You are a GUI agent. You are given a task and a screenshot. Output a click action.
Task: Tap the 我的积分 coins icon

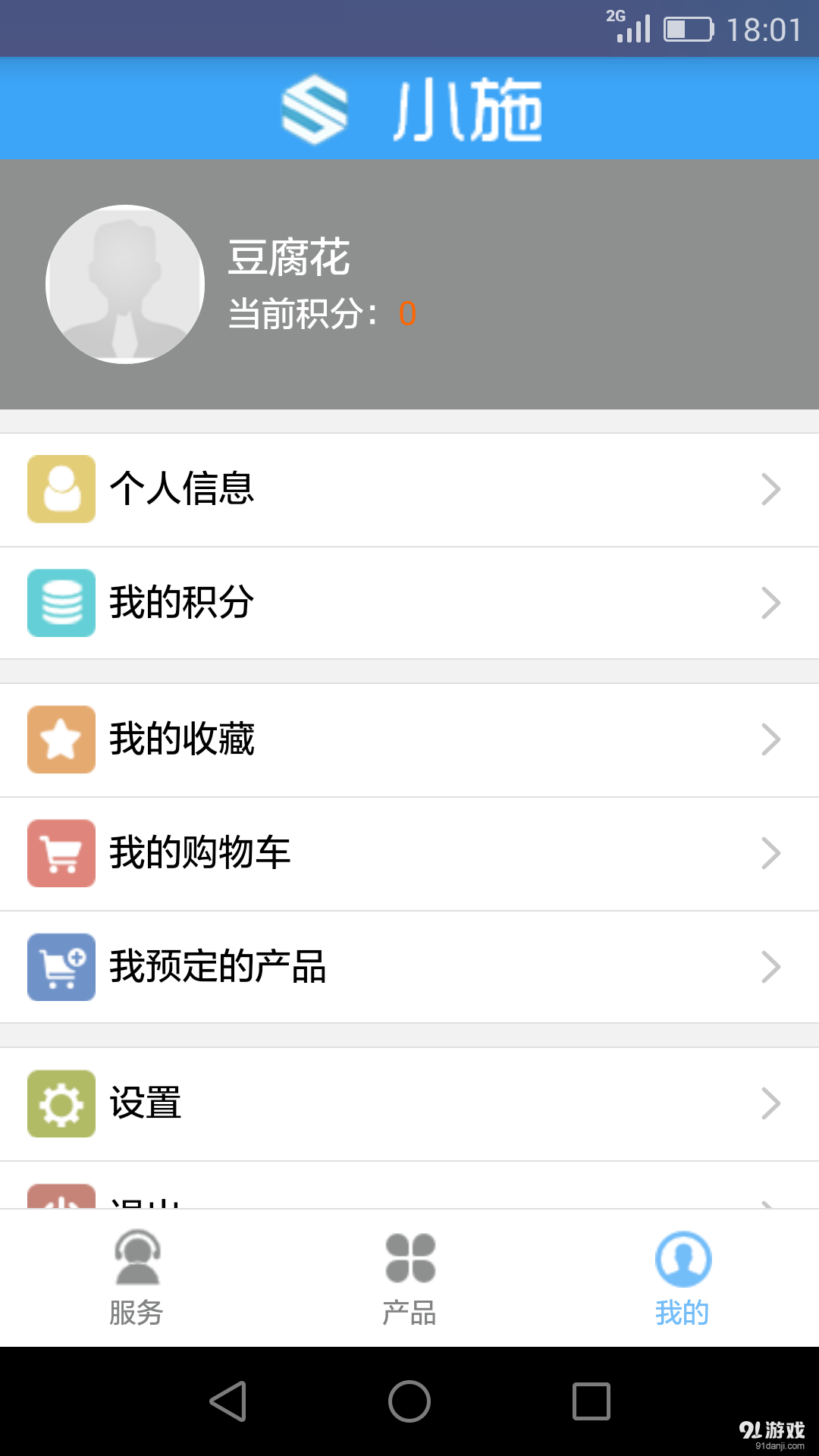coord(61,603)
